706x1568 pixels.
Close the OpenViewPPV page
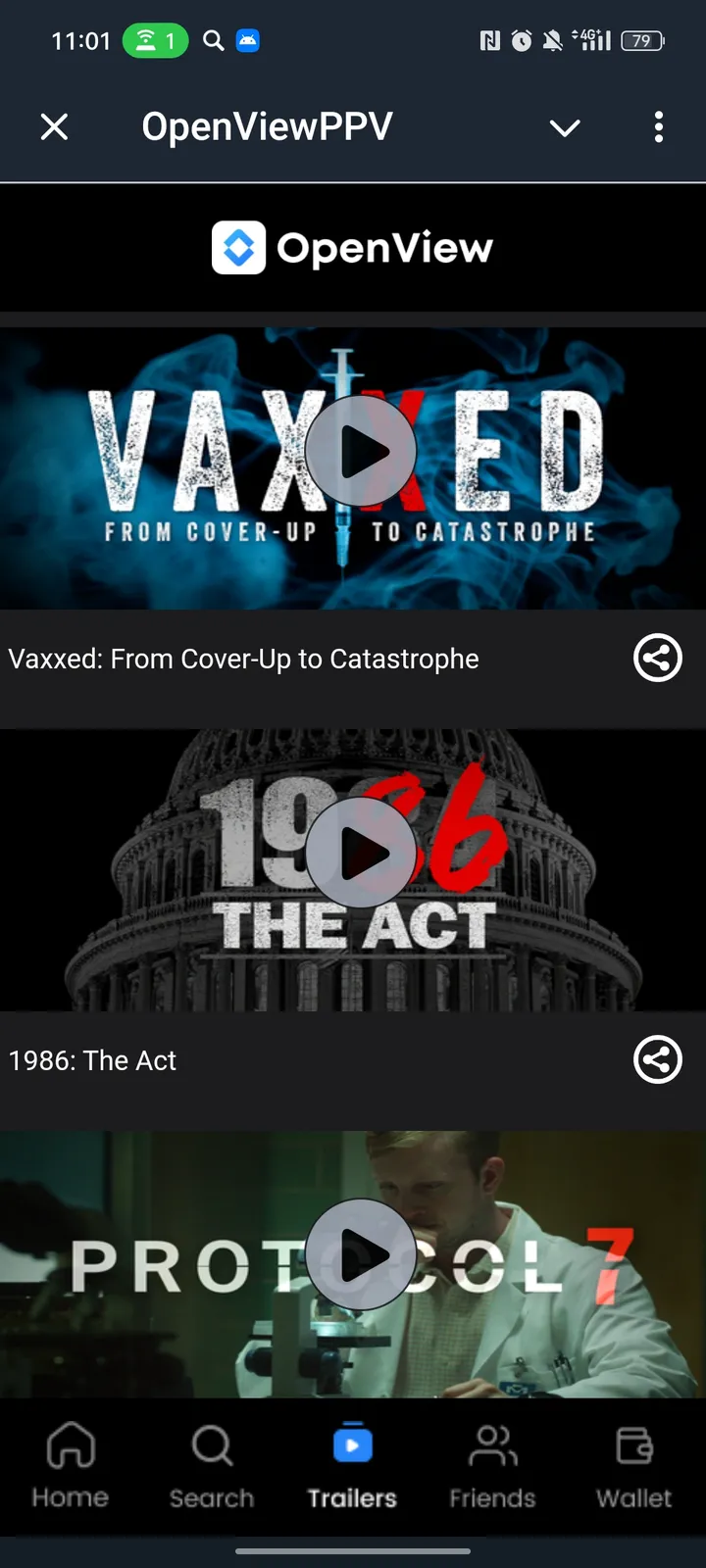coord(55,126)
